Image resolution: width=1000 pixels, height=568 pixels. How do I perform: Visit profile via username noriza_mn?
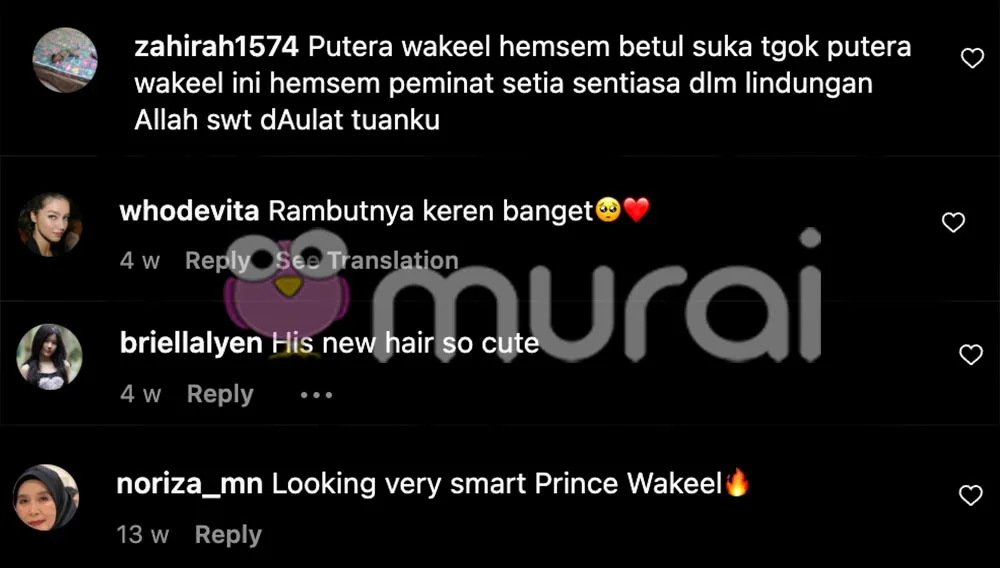point(189,484)
